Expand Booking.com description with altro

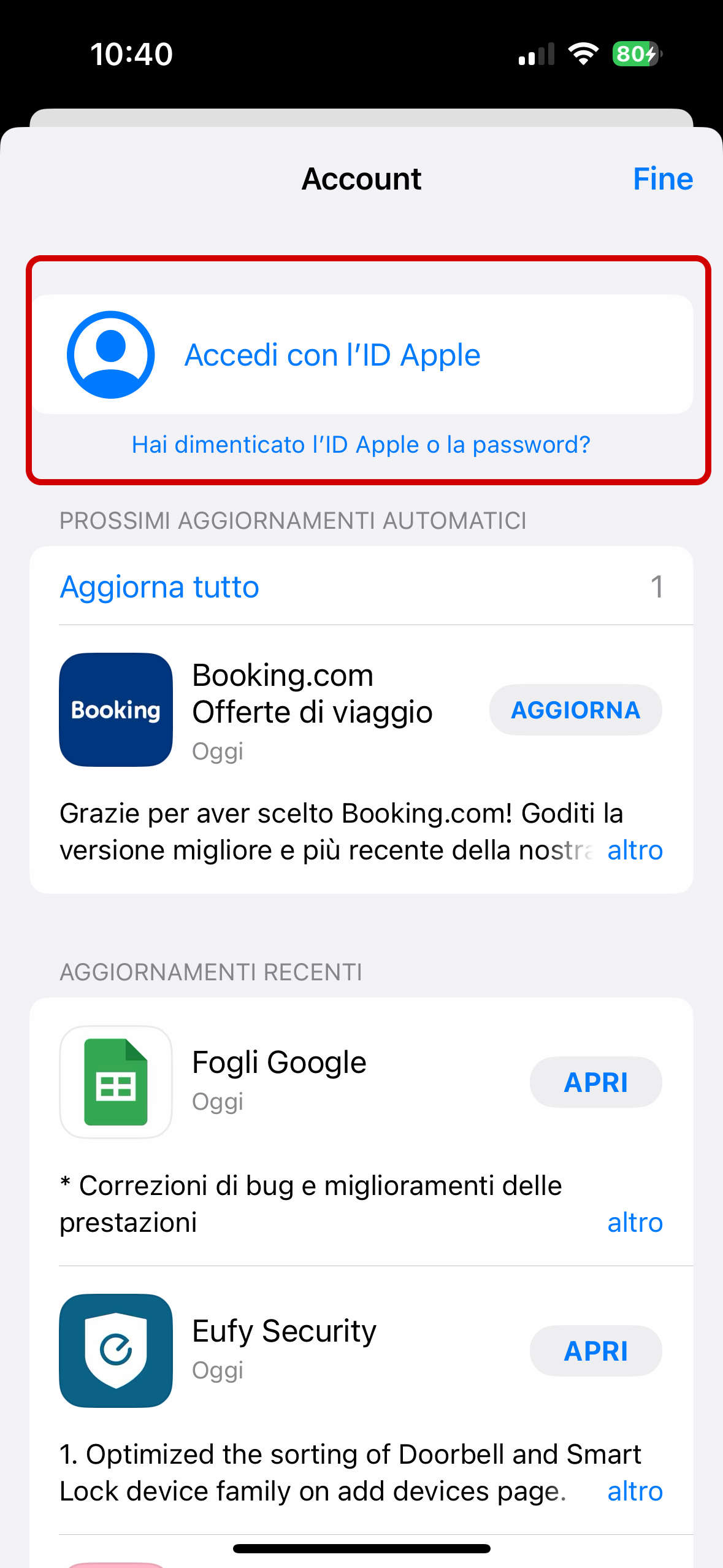point(635,851)
